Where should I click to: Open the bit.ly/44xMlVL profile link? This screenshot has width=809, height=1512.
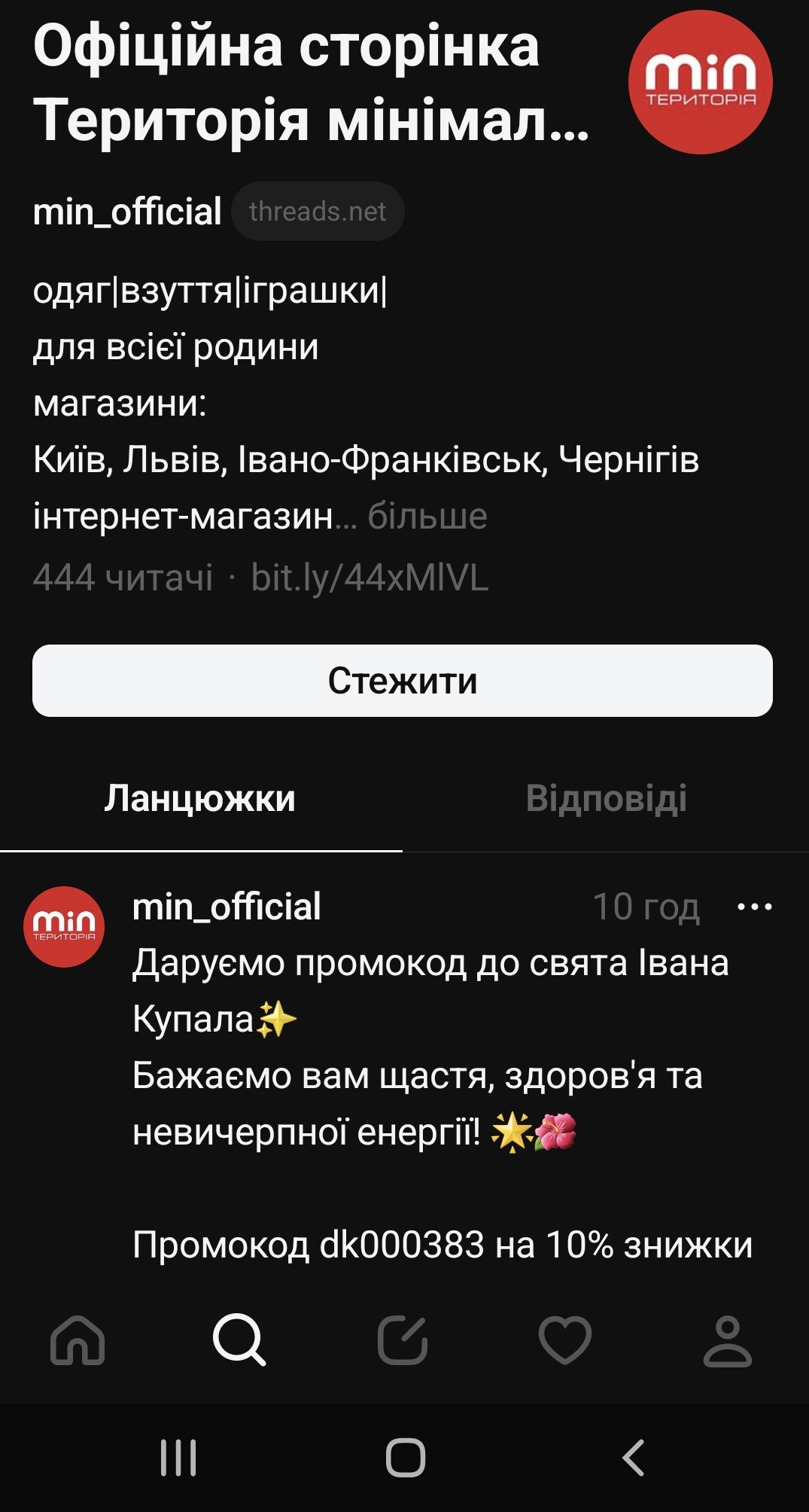pyautogui.click(x=370, y=578)
